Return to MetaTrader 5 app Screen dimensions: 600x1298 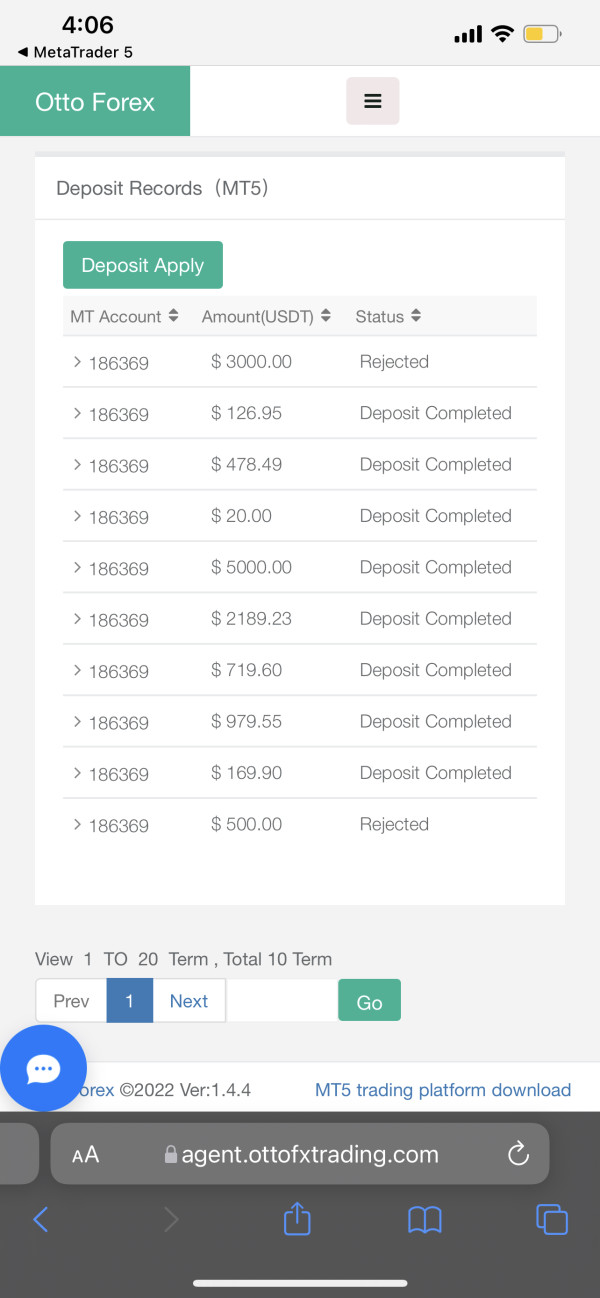75,52
